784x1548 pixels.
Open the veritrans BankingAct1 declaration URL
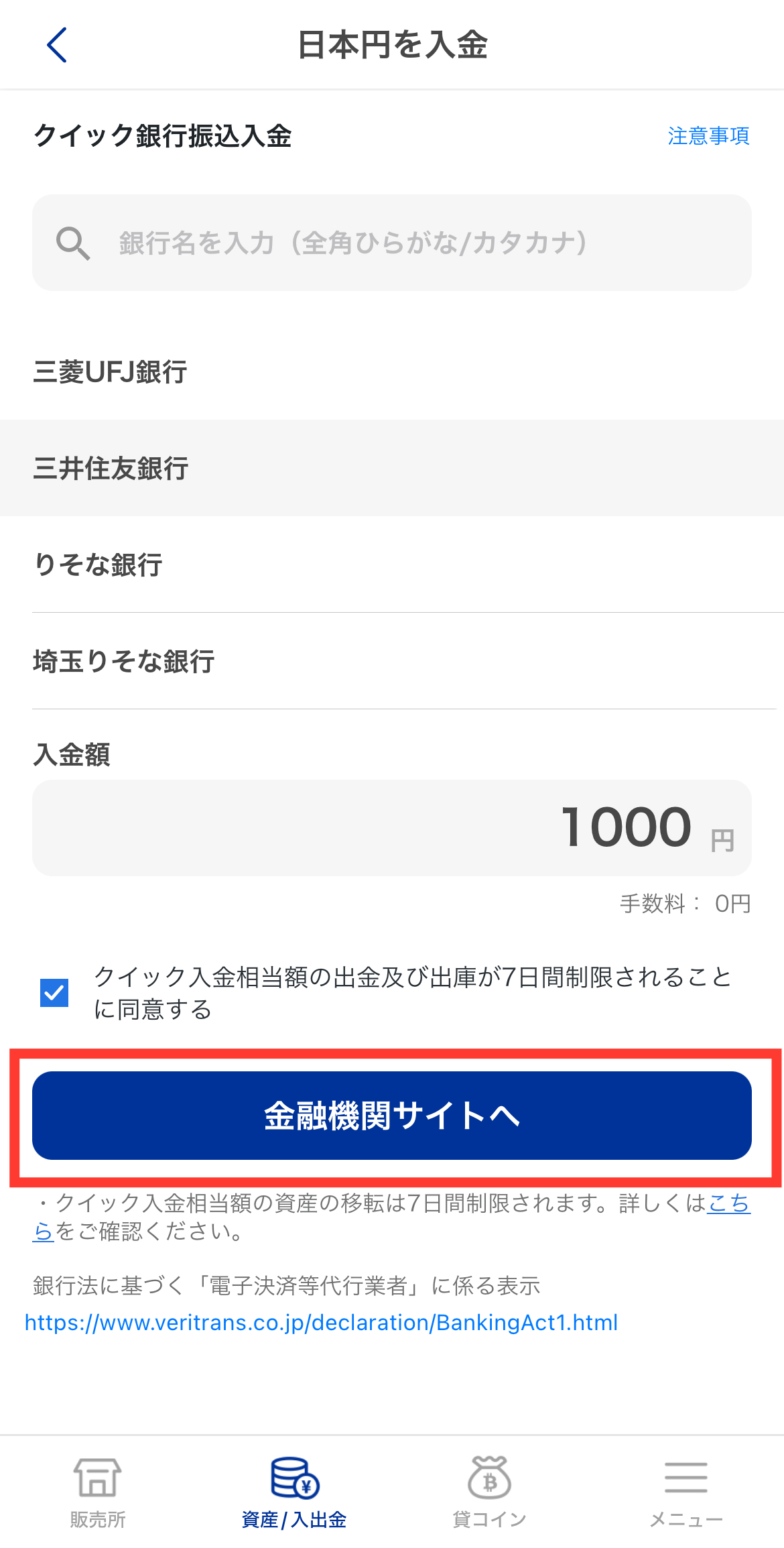pyautogui.click(x=322, y=1323)
